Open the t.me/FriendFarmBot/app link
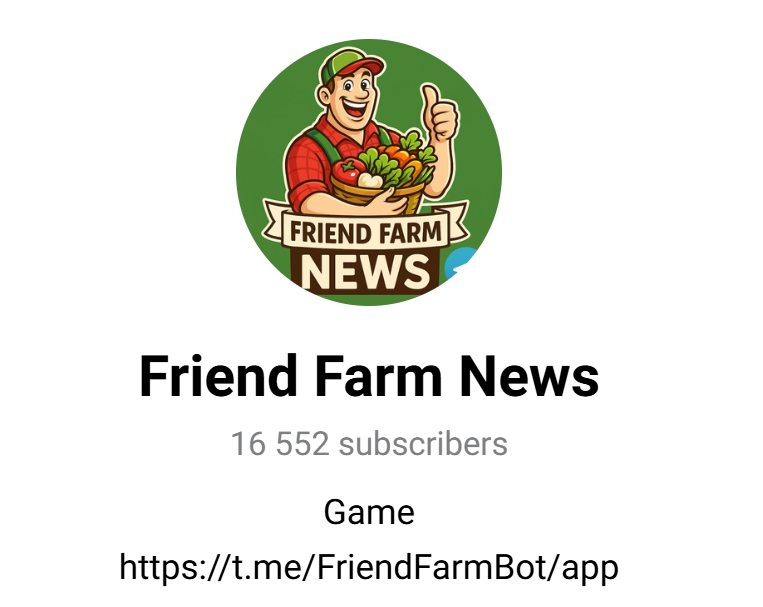The image size is (763, 607). [368, 568]
